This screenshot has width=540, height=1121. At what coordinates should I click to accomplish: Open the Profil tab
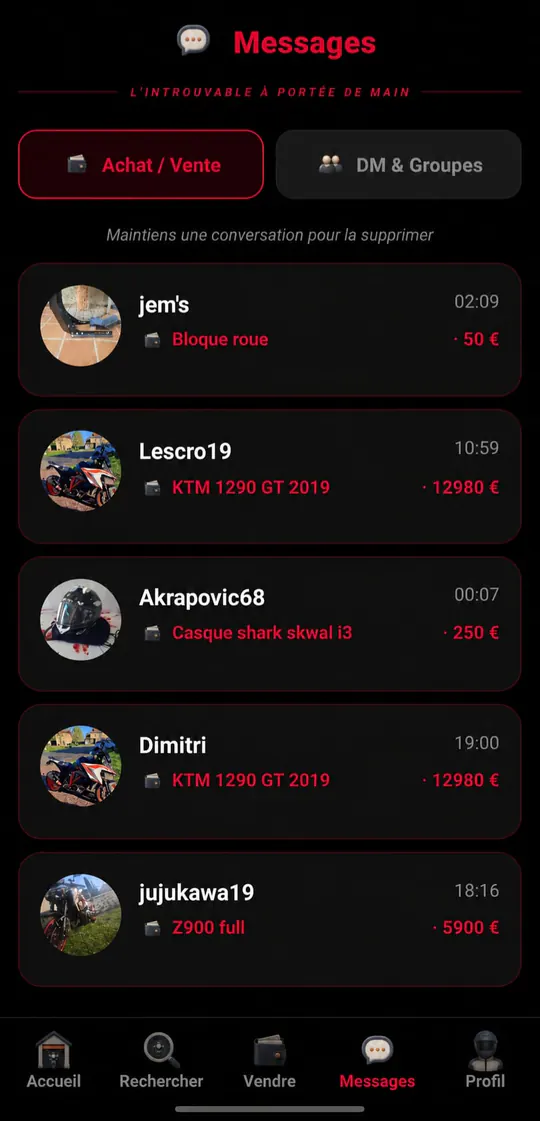coord(486,1060)
